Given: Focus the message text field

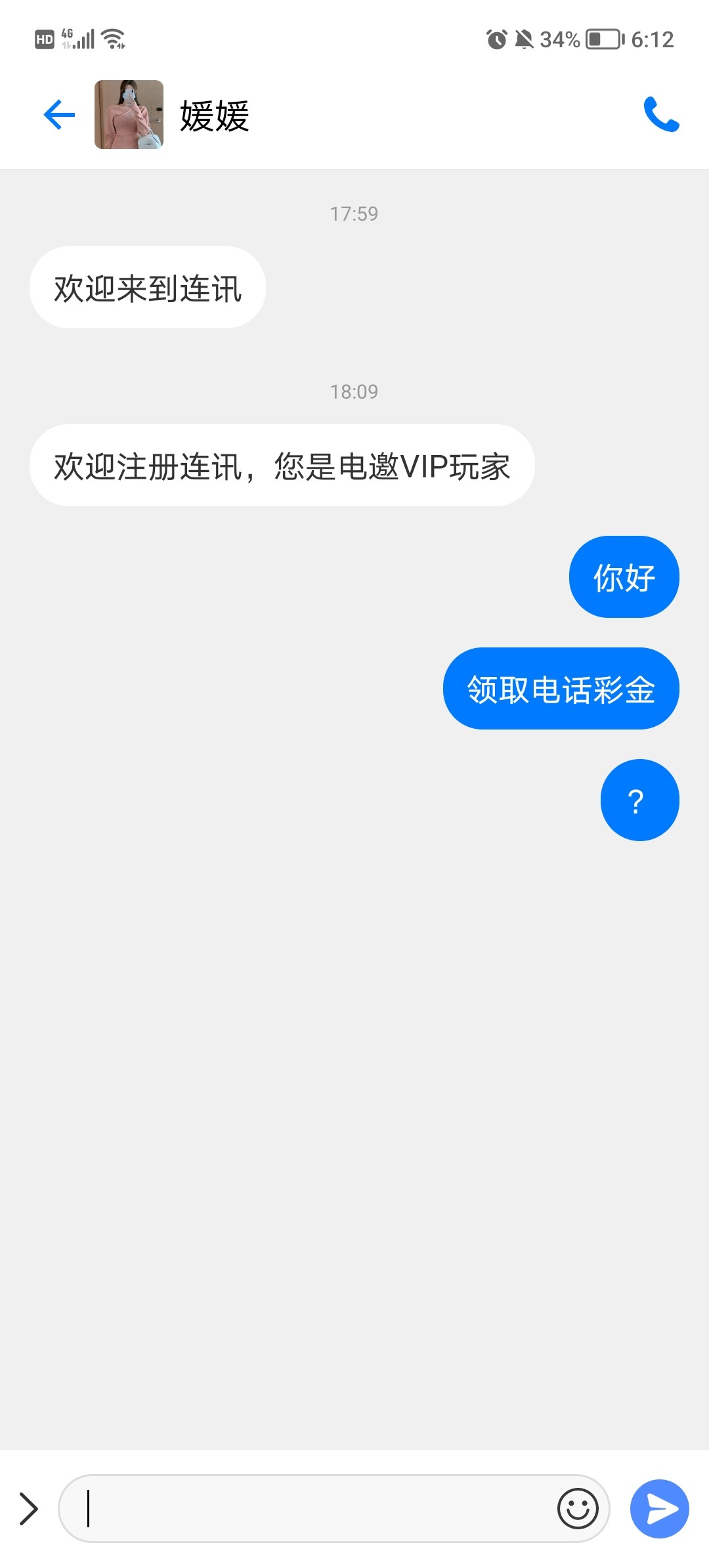Looking at the screenshot, I should 315,1508.
